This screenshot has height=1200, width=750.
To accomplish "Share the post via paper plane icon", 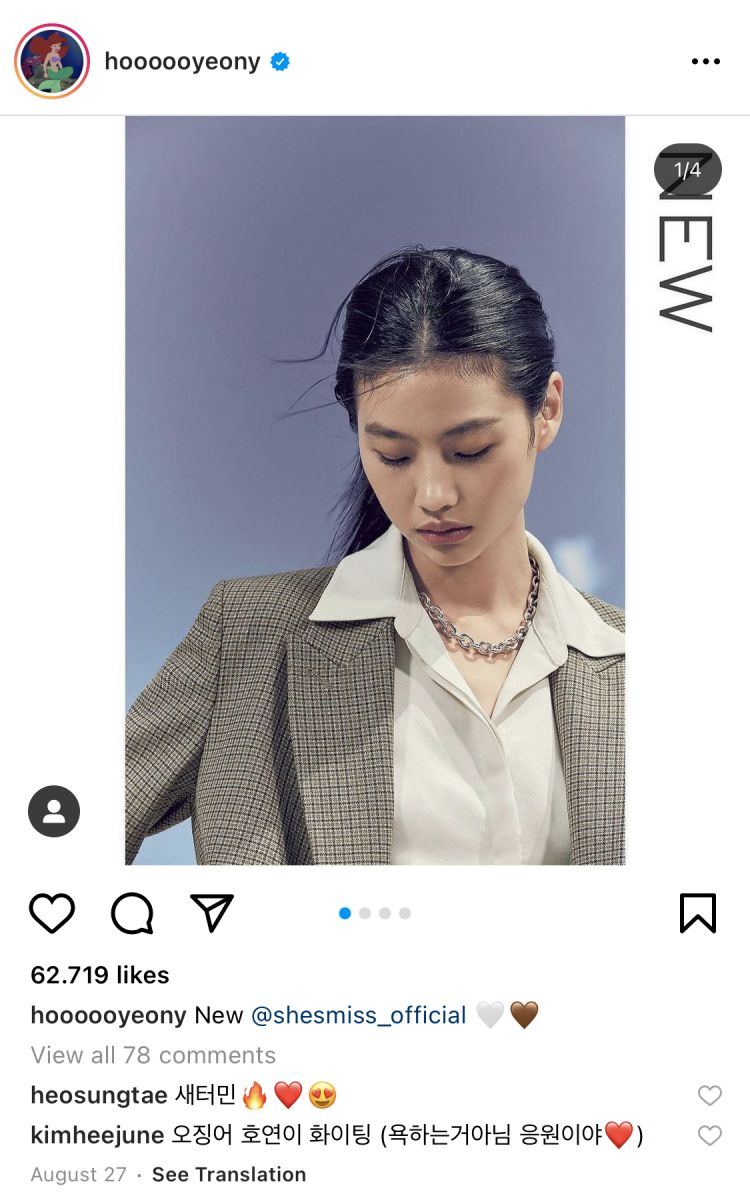I will tap(211, 913).
